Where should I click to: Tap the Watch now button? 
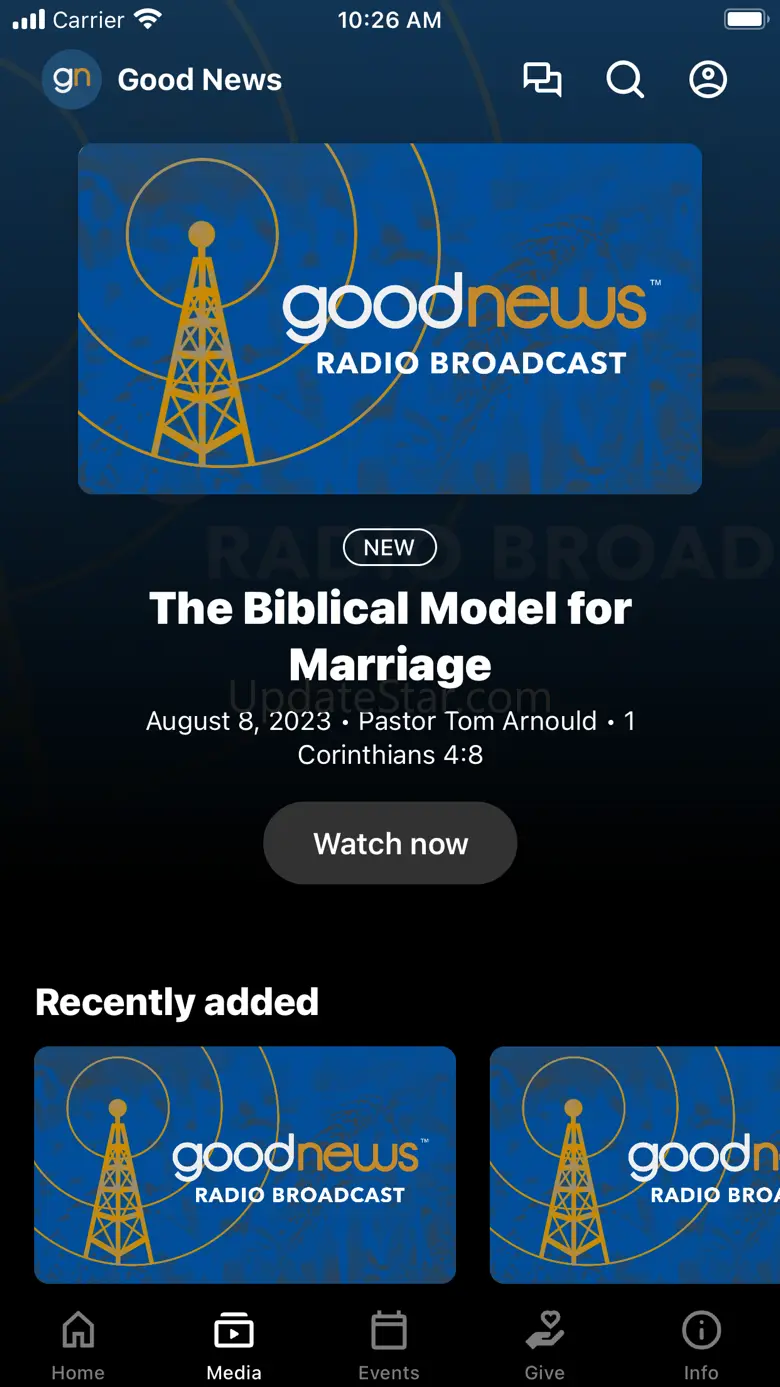[390, 843]
